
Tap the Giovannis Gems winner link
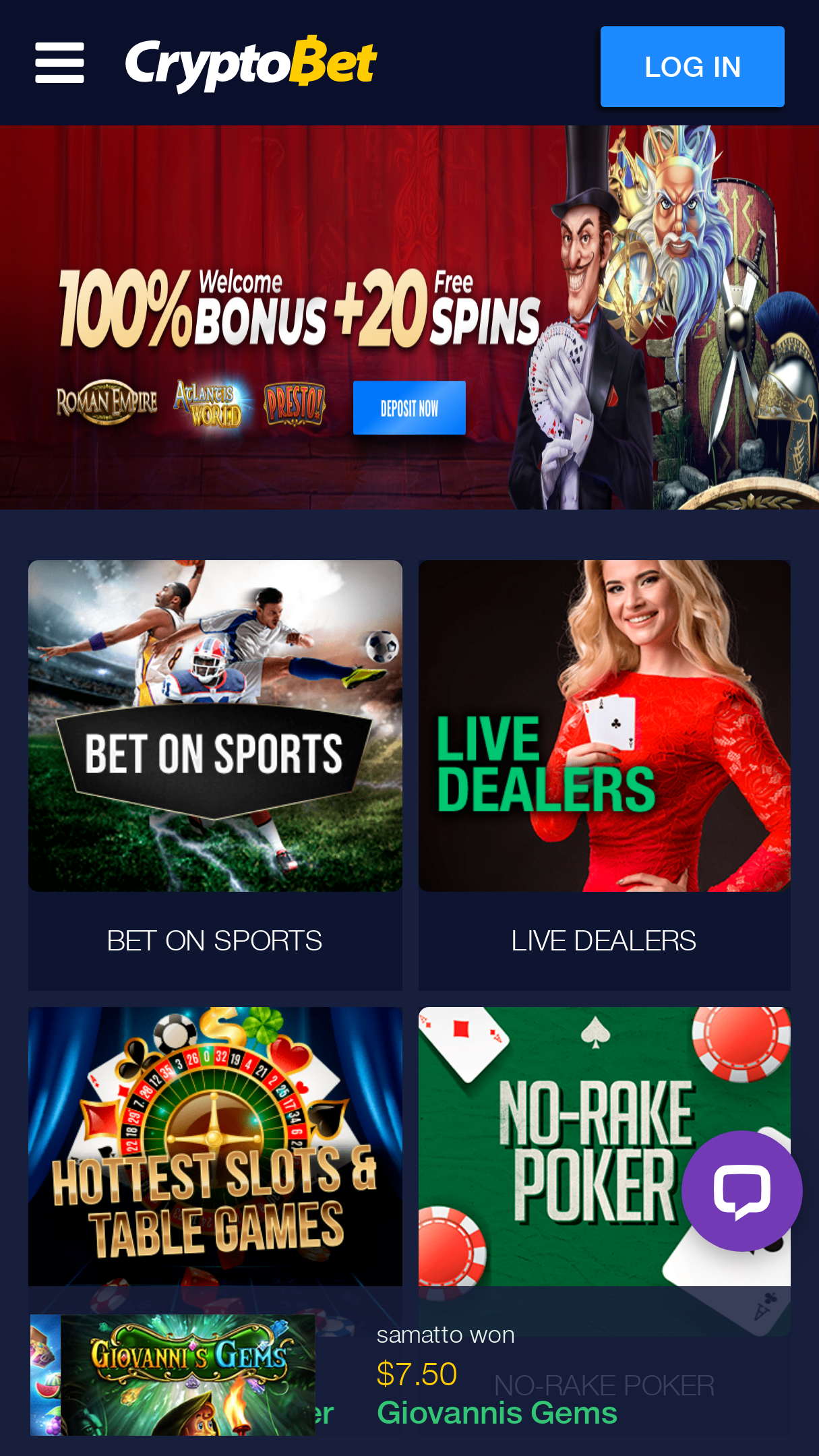coord(497,1413)
